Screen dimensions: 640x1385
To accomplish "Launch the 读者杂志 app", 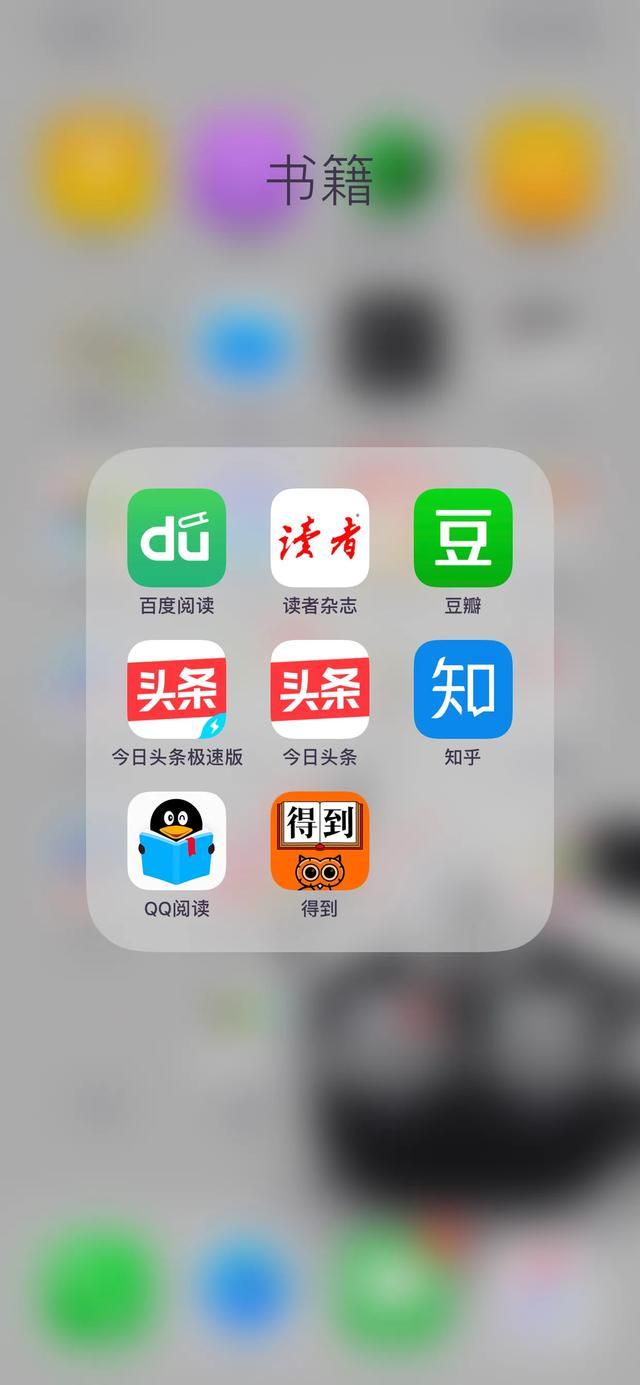I will (320, 537).
